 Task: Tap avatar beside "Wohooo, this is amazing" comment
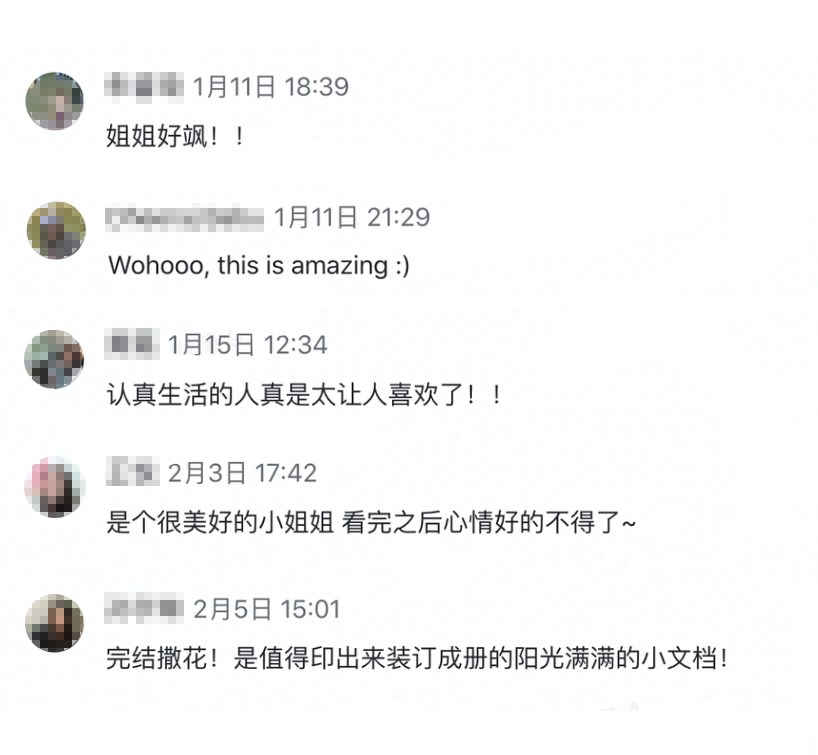[x=55, y=230]
